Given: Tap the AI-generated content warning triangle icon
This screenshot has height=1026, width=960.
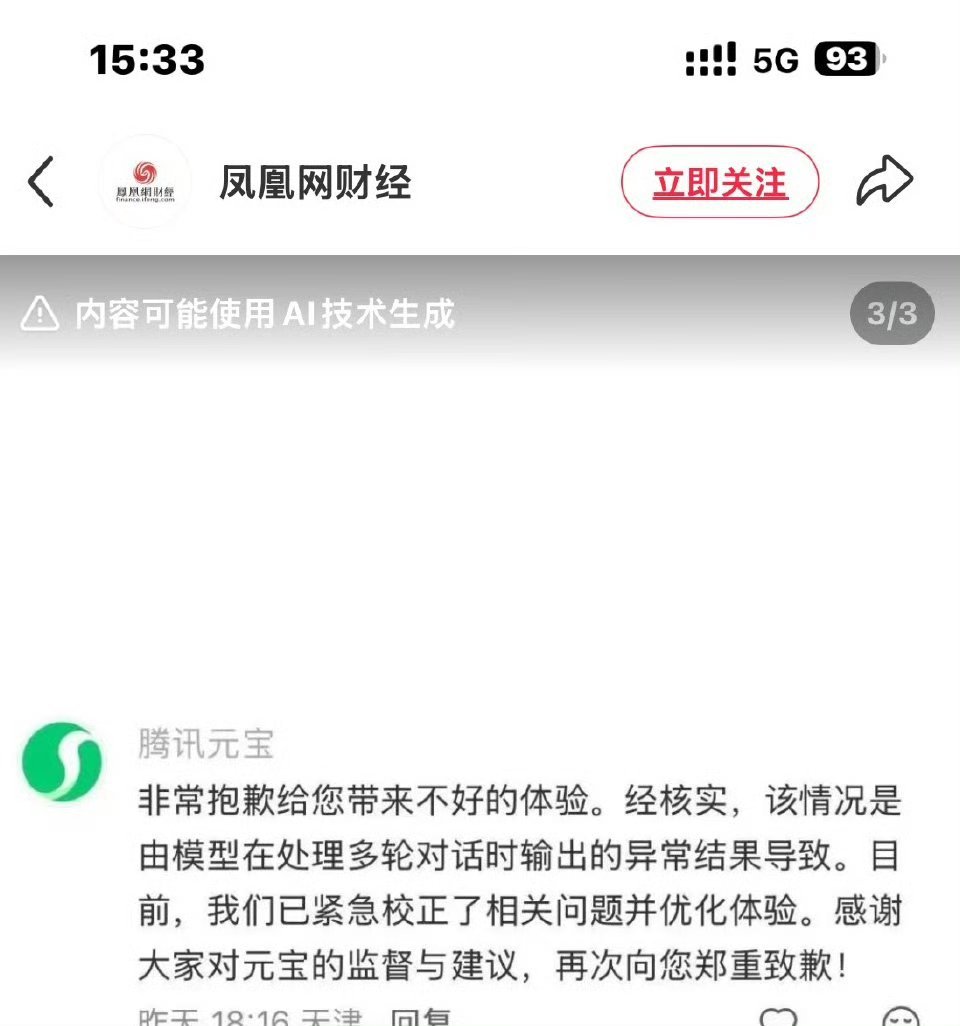Looking at the screenshot, I should point(39,313).
